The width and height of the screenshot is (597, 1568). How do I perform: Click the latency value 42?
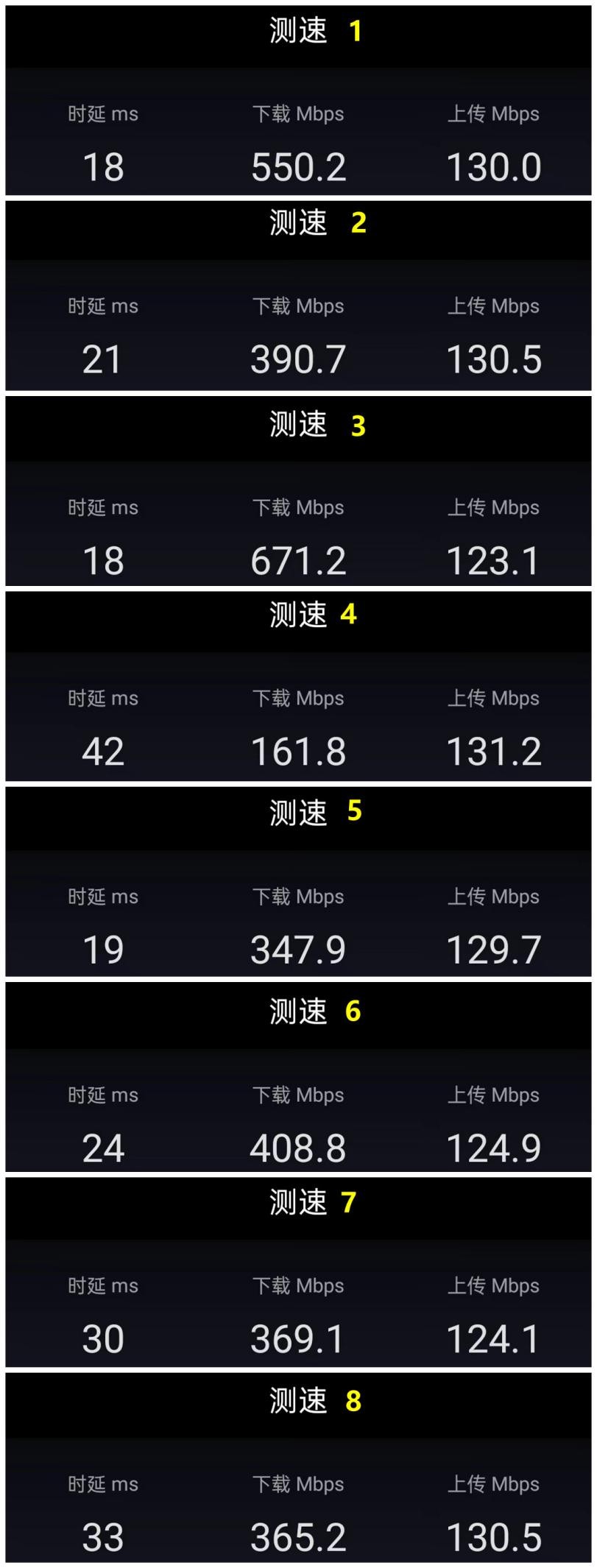(x=103, y=752)
